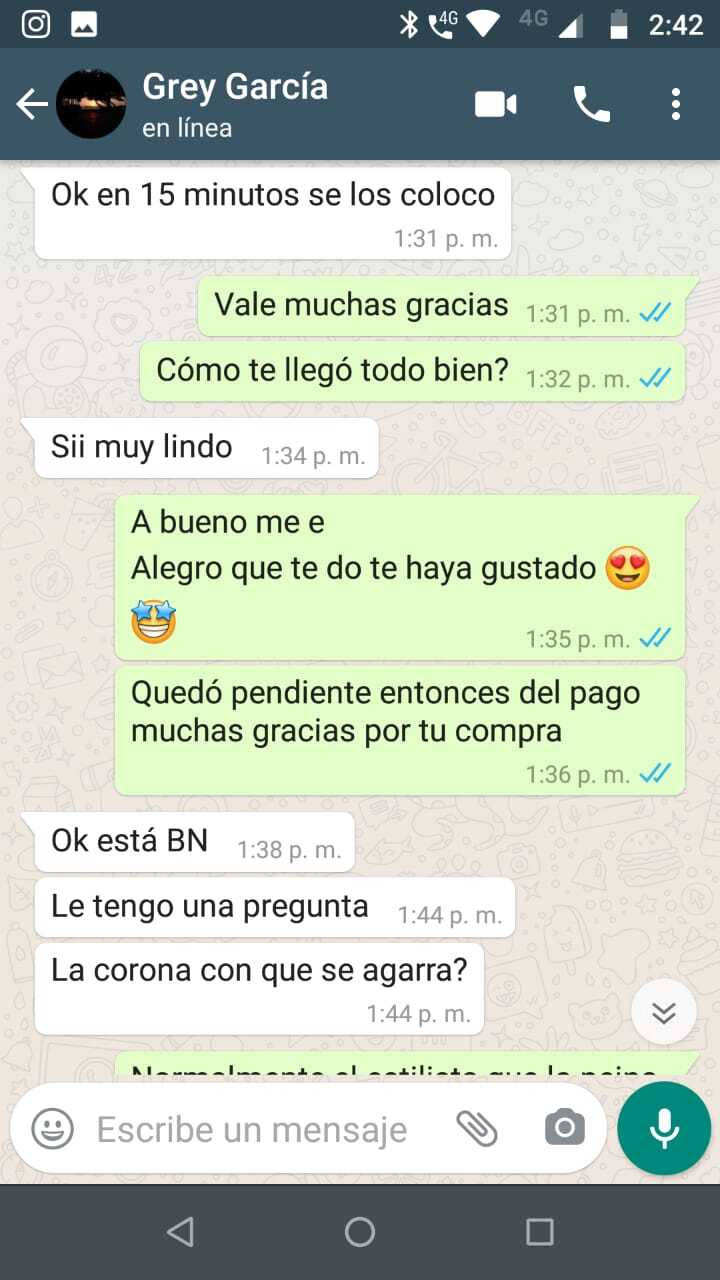
Task: Open Grey García's contact info
Action: [235, 104]
